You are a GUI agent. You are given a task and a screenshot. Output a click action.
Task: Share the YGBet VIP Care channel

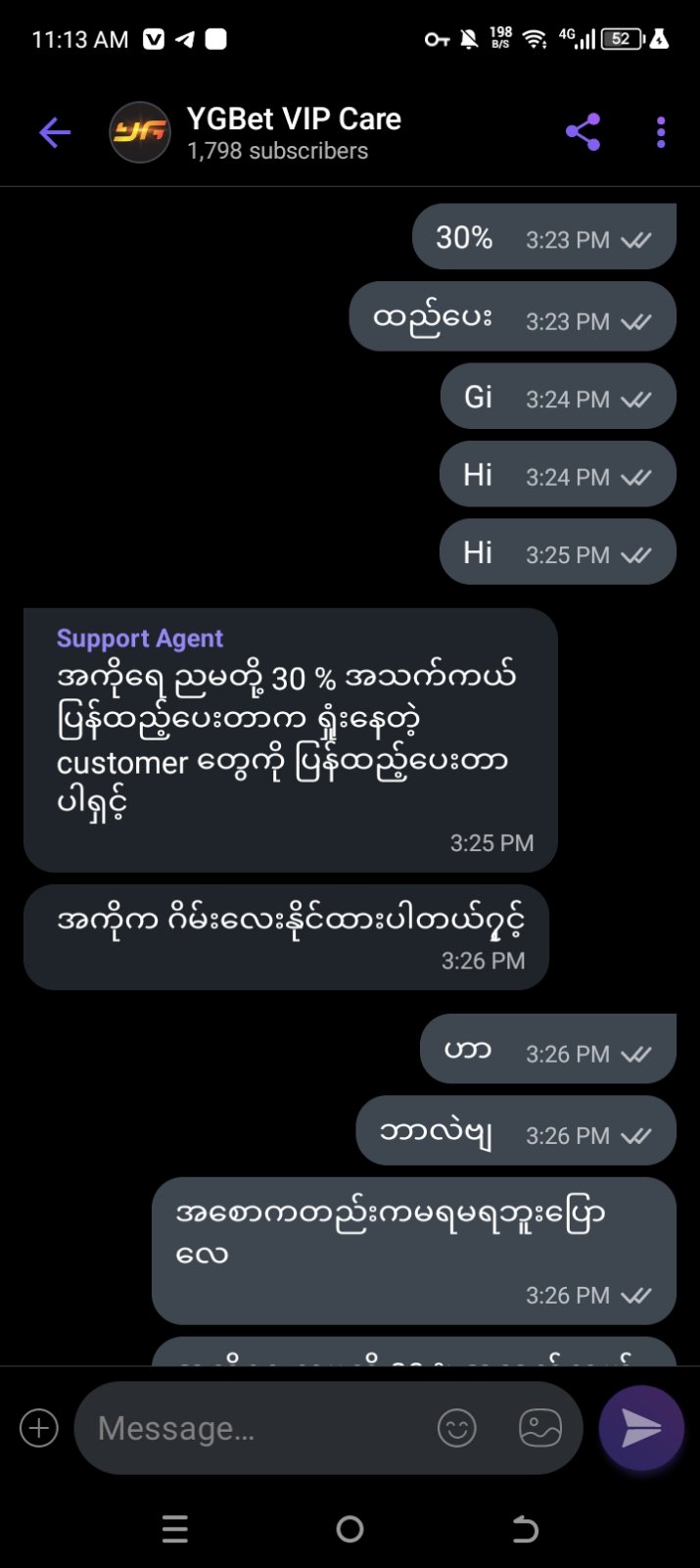[x=583, y=132]
